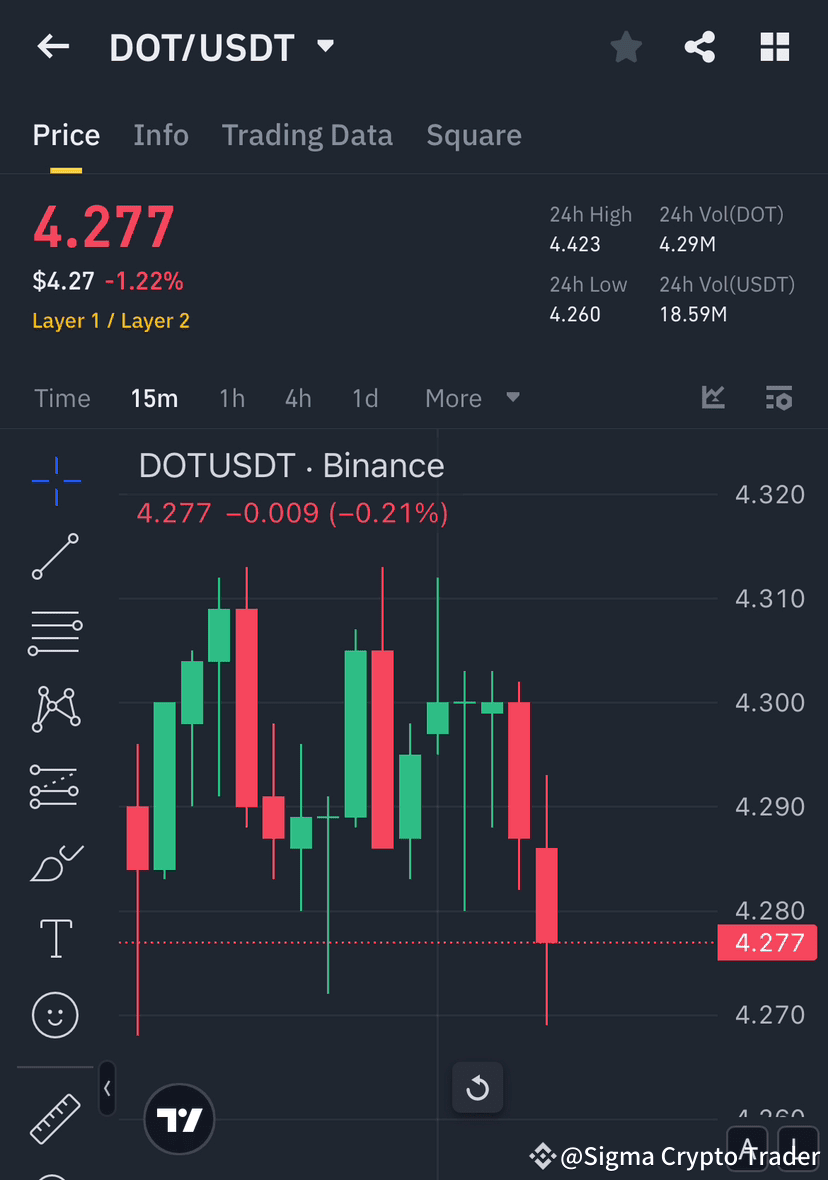828x1180 pixels.
Task: Open the brush drawing tool
Action: click(55, 862)
